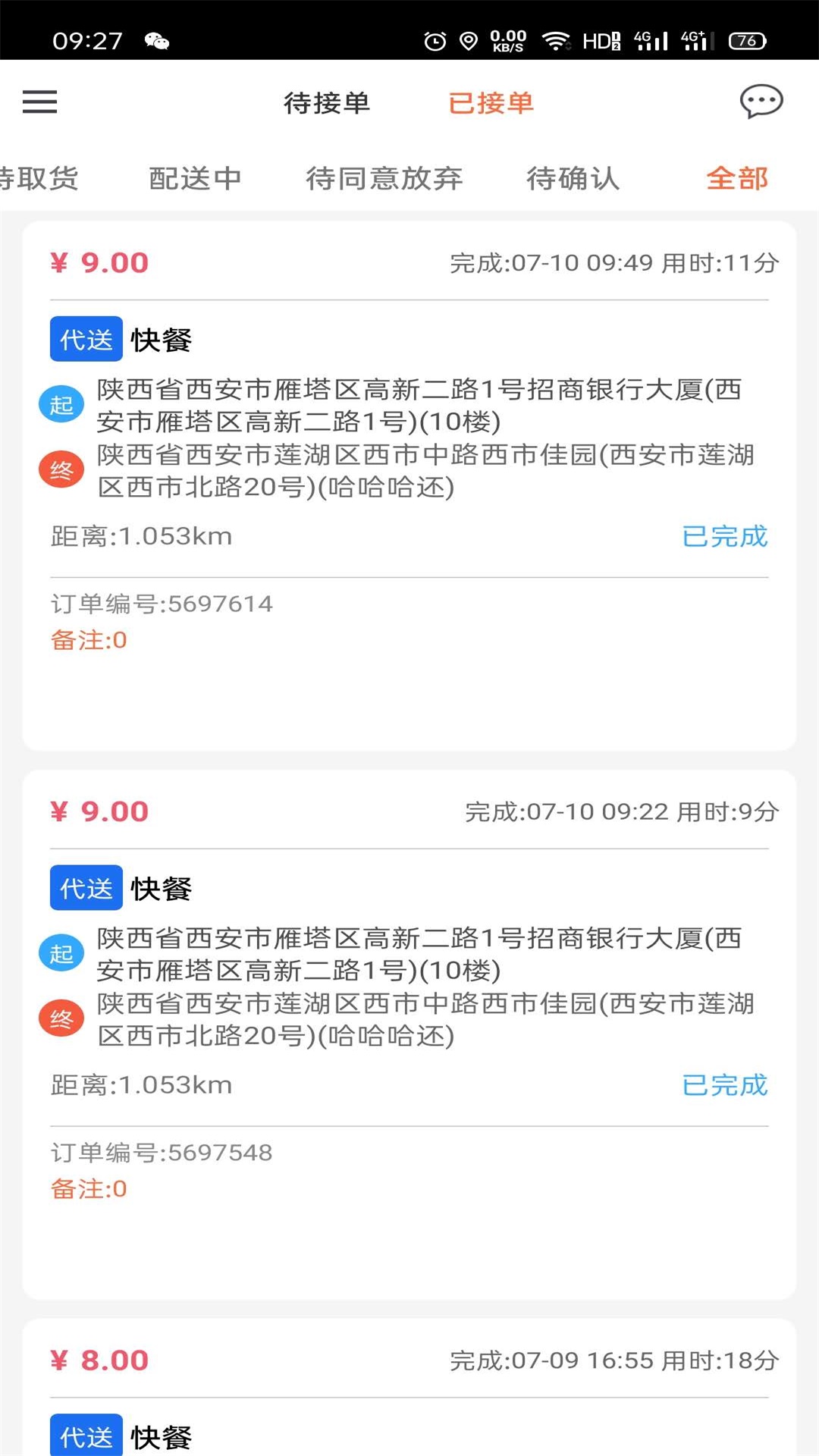Show orders under 待取货

[39, 179]
